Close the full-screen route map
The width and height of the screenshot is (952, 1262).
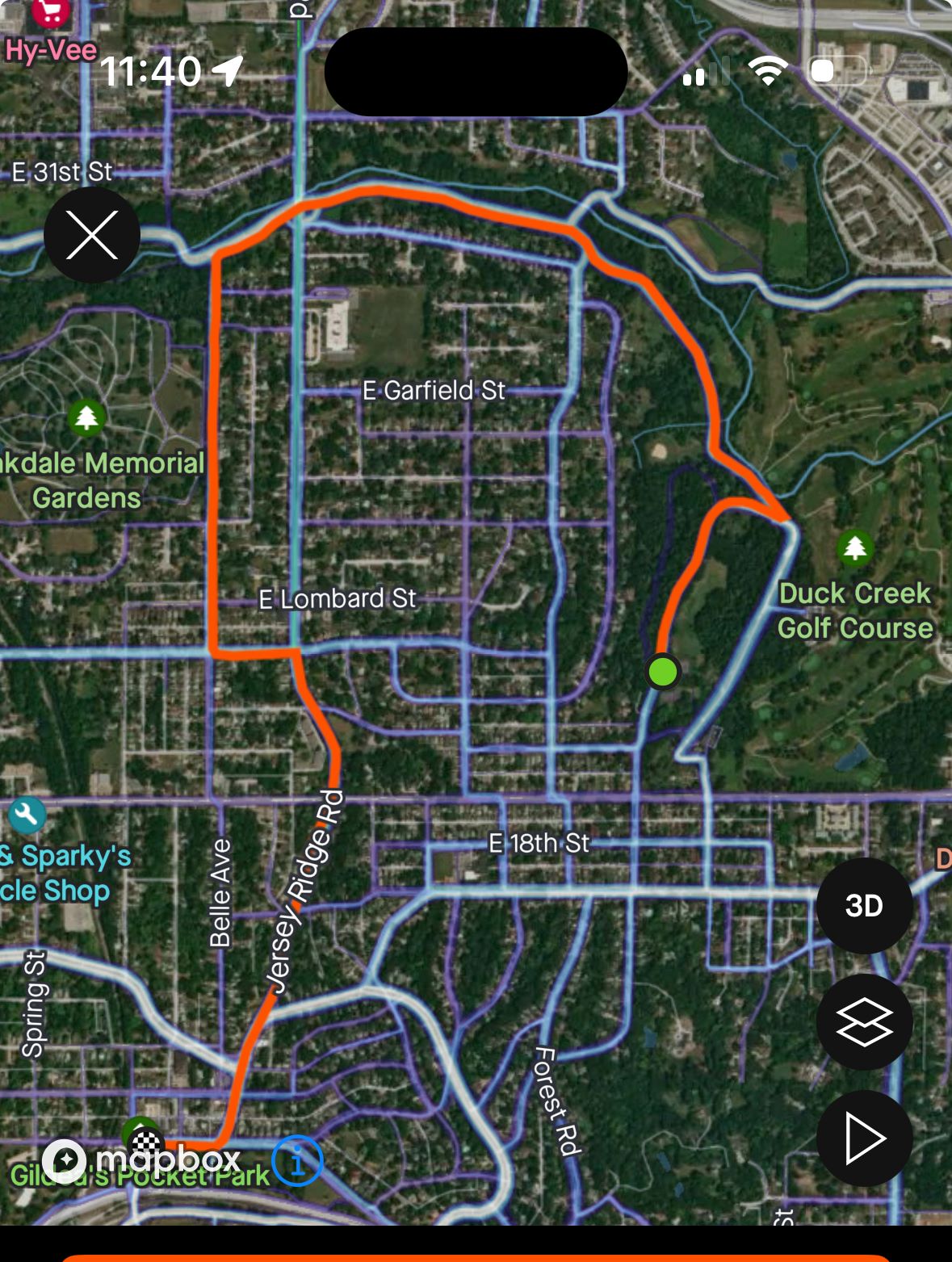click(92, 235)
